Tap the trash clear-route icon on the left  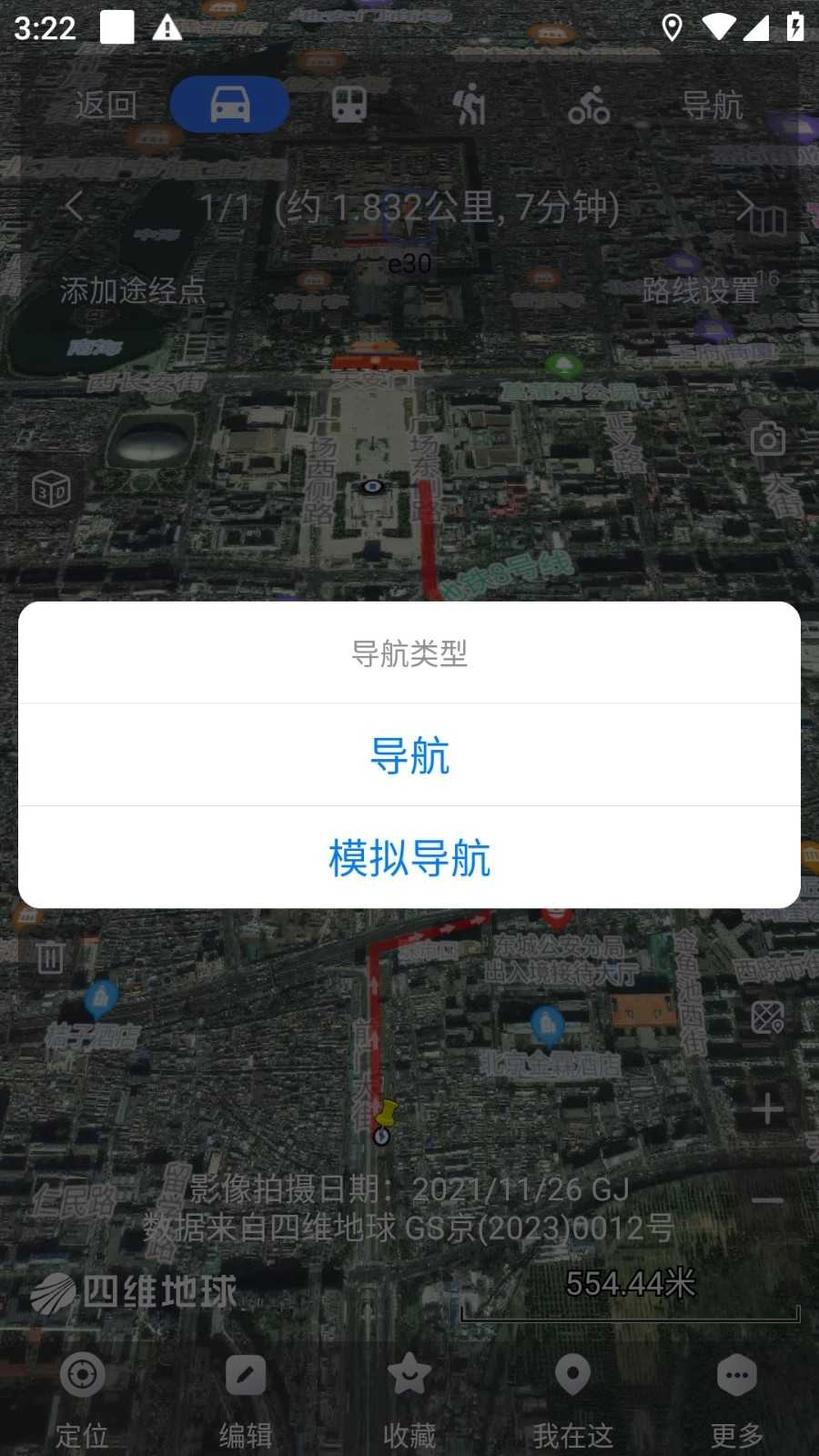[52, 960]
